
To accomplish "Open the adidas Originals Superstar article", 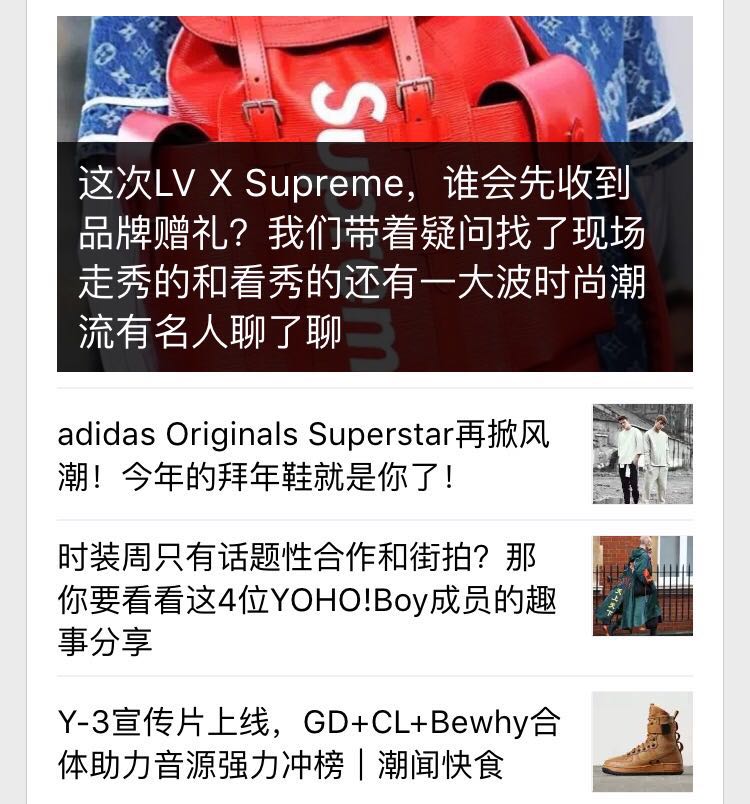I will pos(305,455).
